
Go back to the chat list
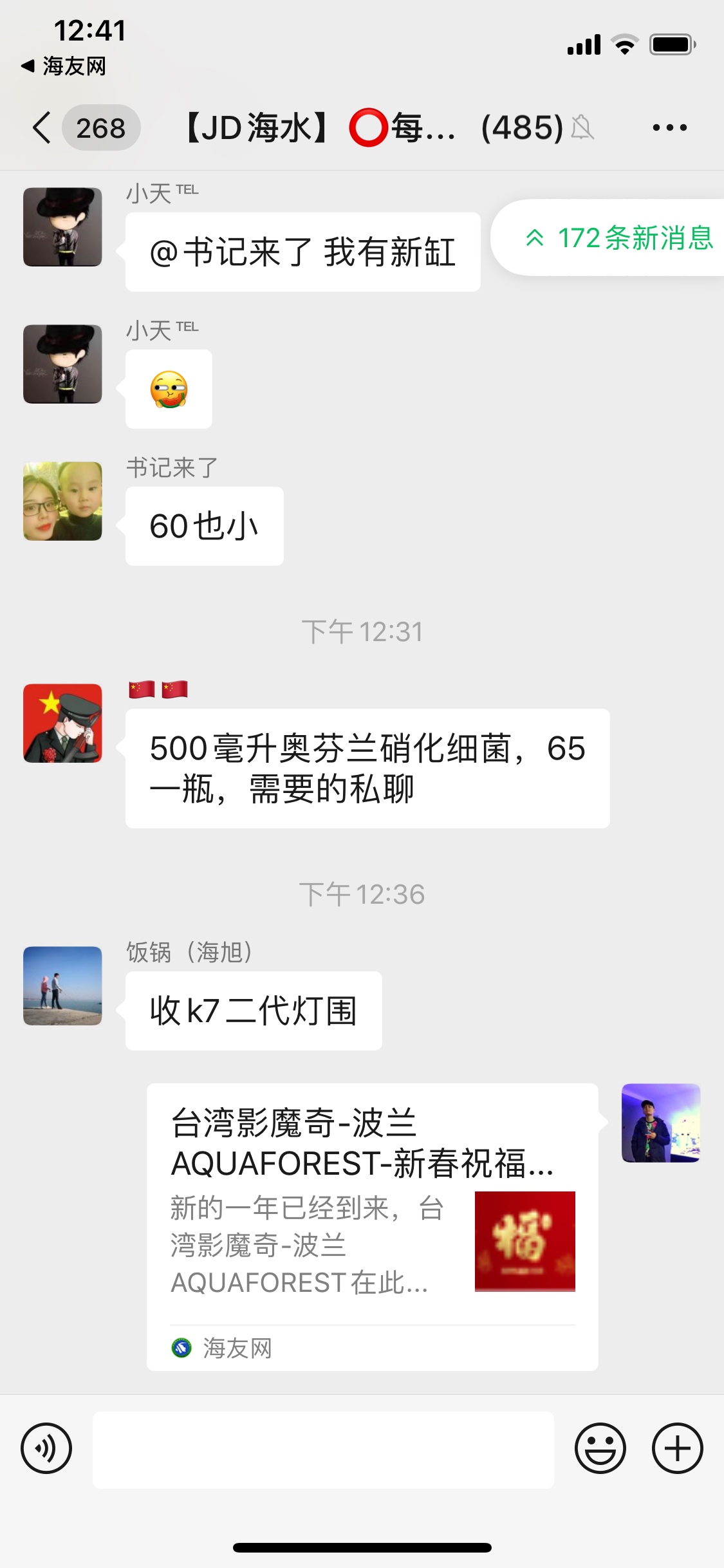42,127
